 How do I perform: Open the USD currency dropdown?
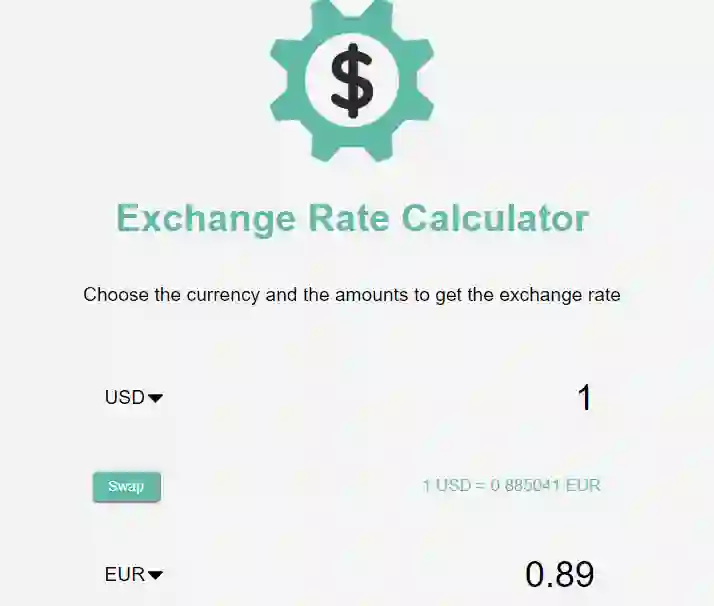pyautogui.click(x=133, y=398)
